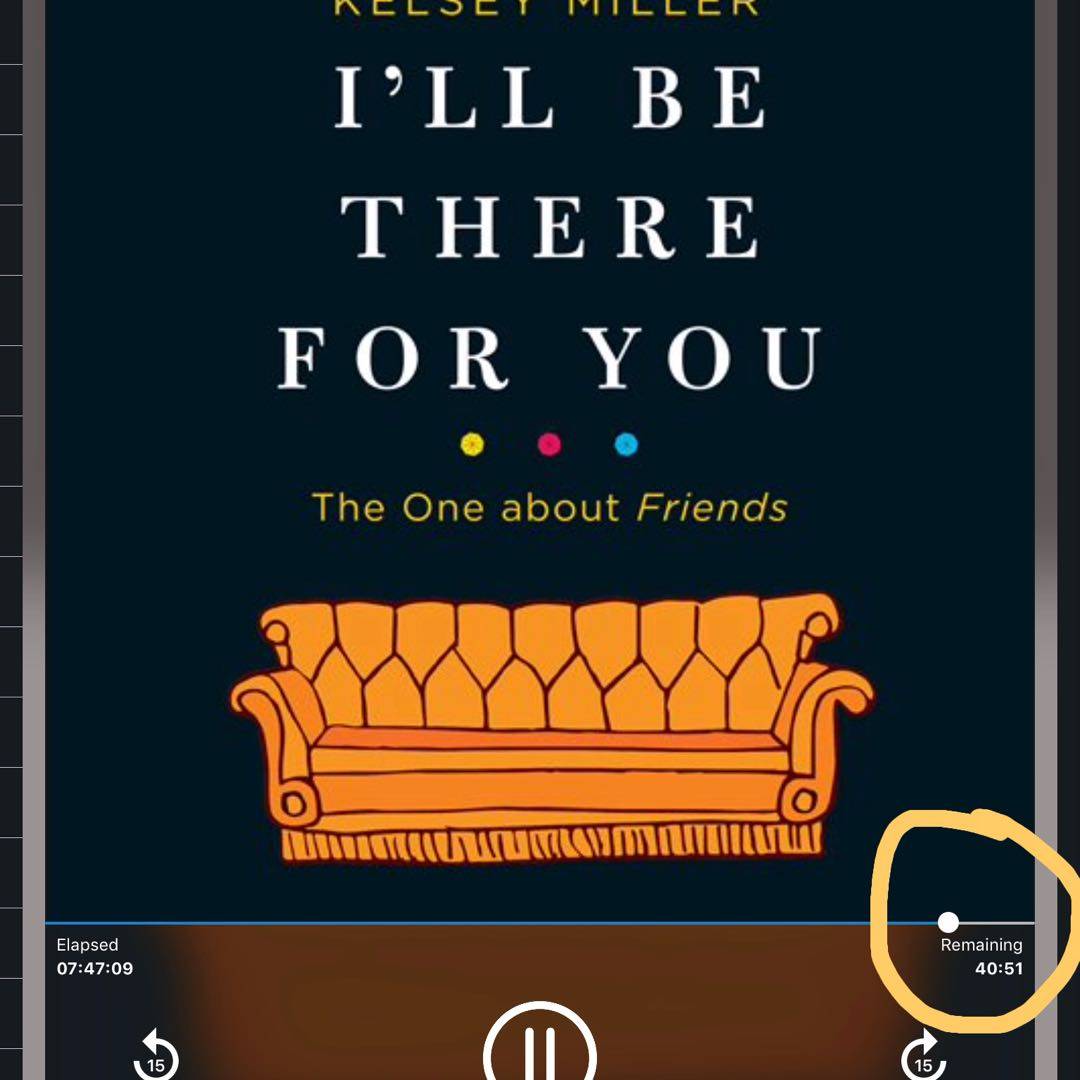The image size is (1080, 1080).
Task: Tap the playback progress bar handle
Action: click(x=948, y=922)
